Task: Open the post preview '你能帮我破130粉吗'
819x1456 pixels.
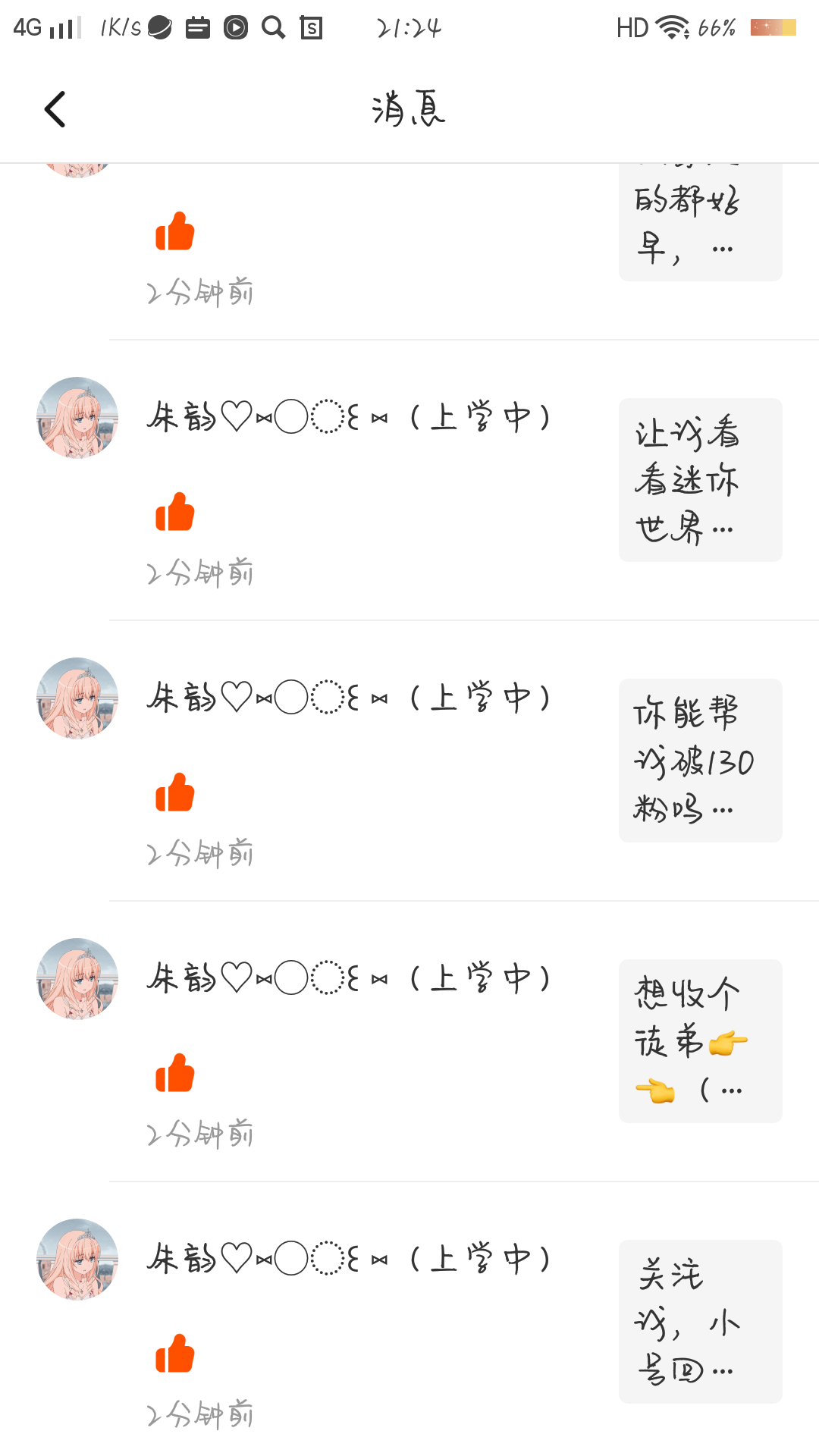Action: point(700,761)
